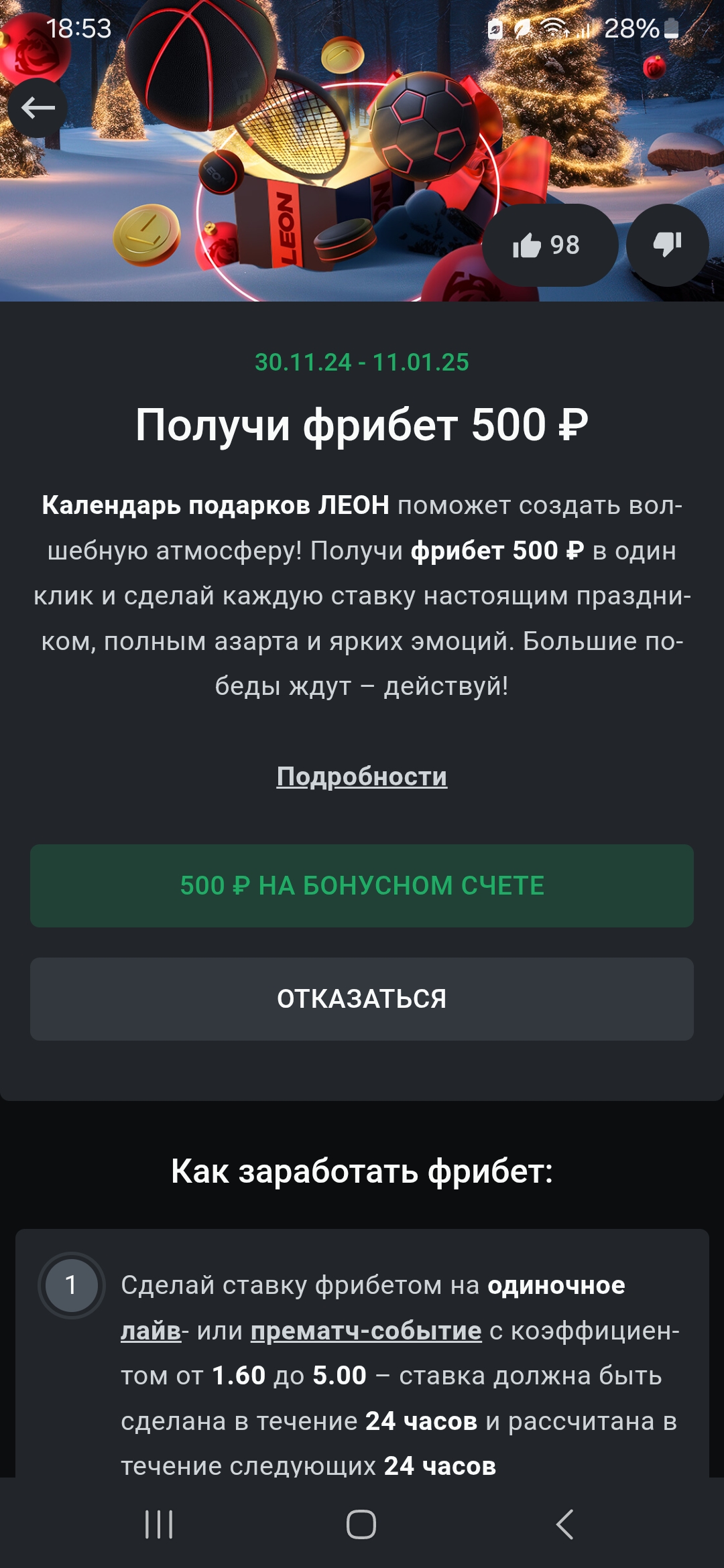Open the прематч-событие link
The height and width of the screenshot is (1568, 724).
point(366,1331)
